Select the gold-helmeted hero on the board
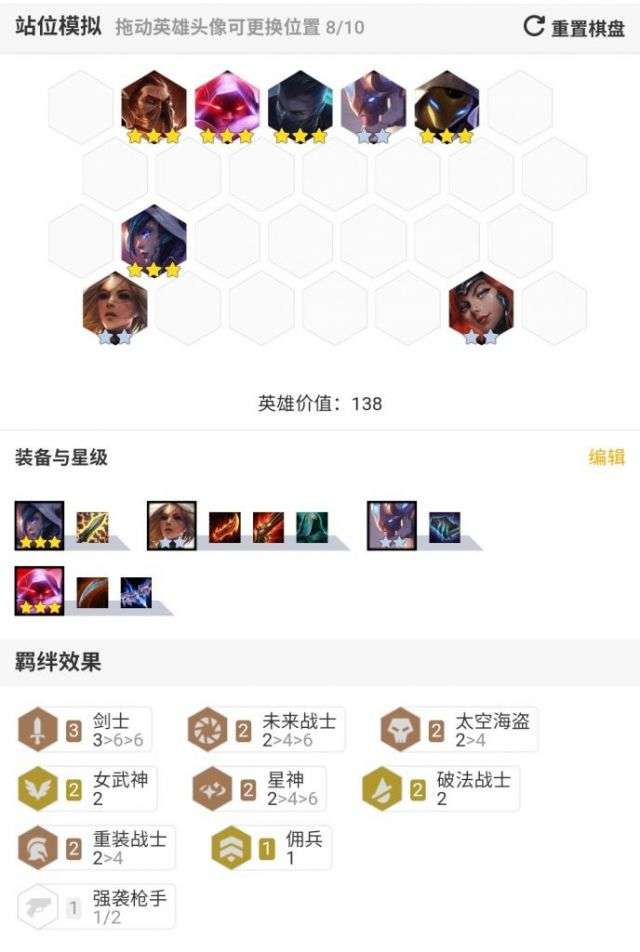Viewport: 640px width, 952px height. click(446, 104)
